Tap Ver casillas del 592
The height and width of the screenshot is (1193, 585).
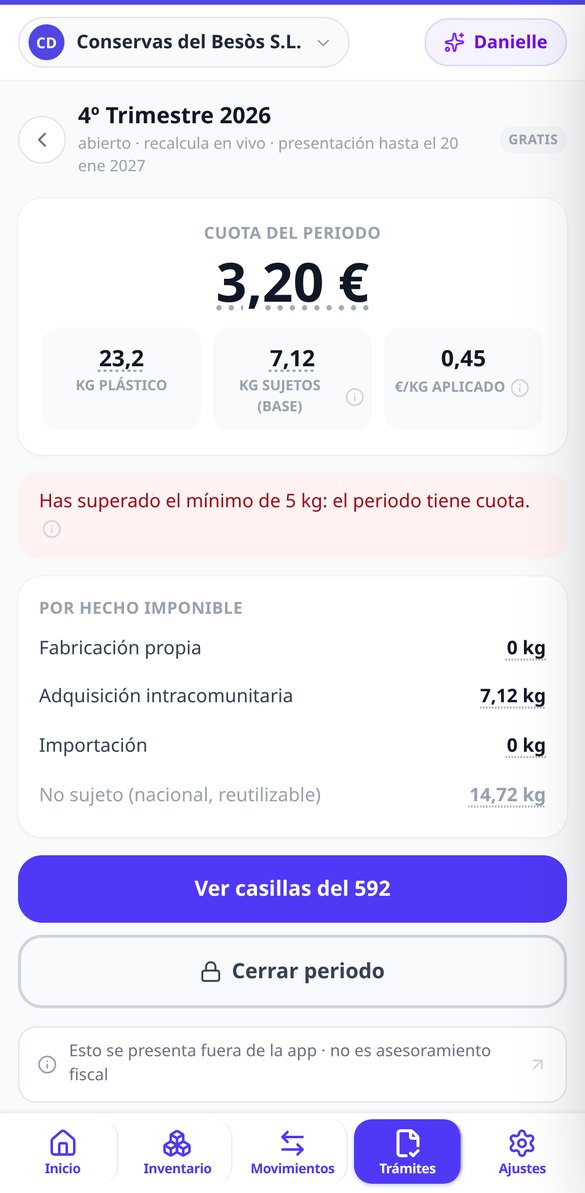(x=292, y=889)
